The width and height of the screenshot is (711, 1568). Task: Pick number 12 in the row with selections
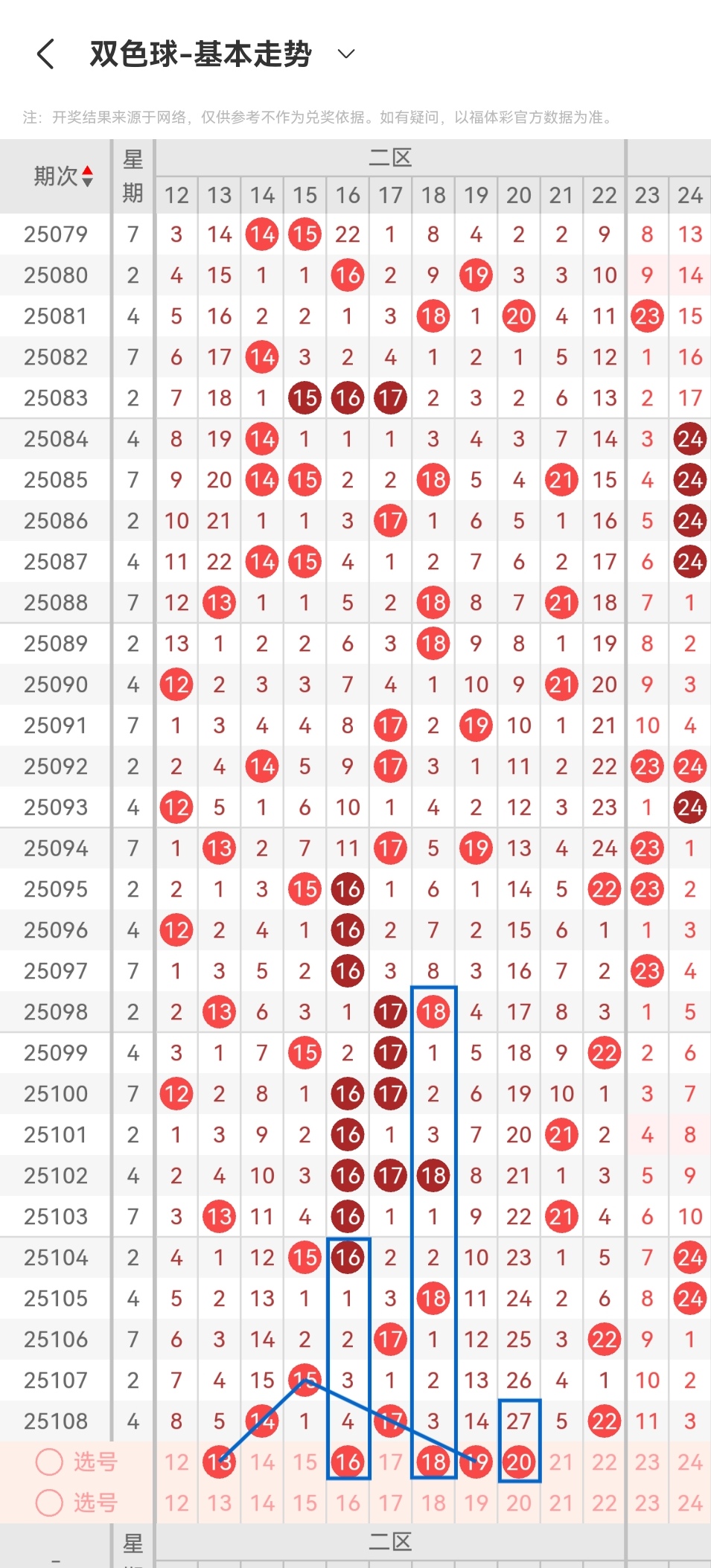click(x=176, y=1462)
